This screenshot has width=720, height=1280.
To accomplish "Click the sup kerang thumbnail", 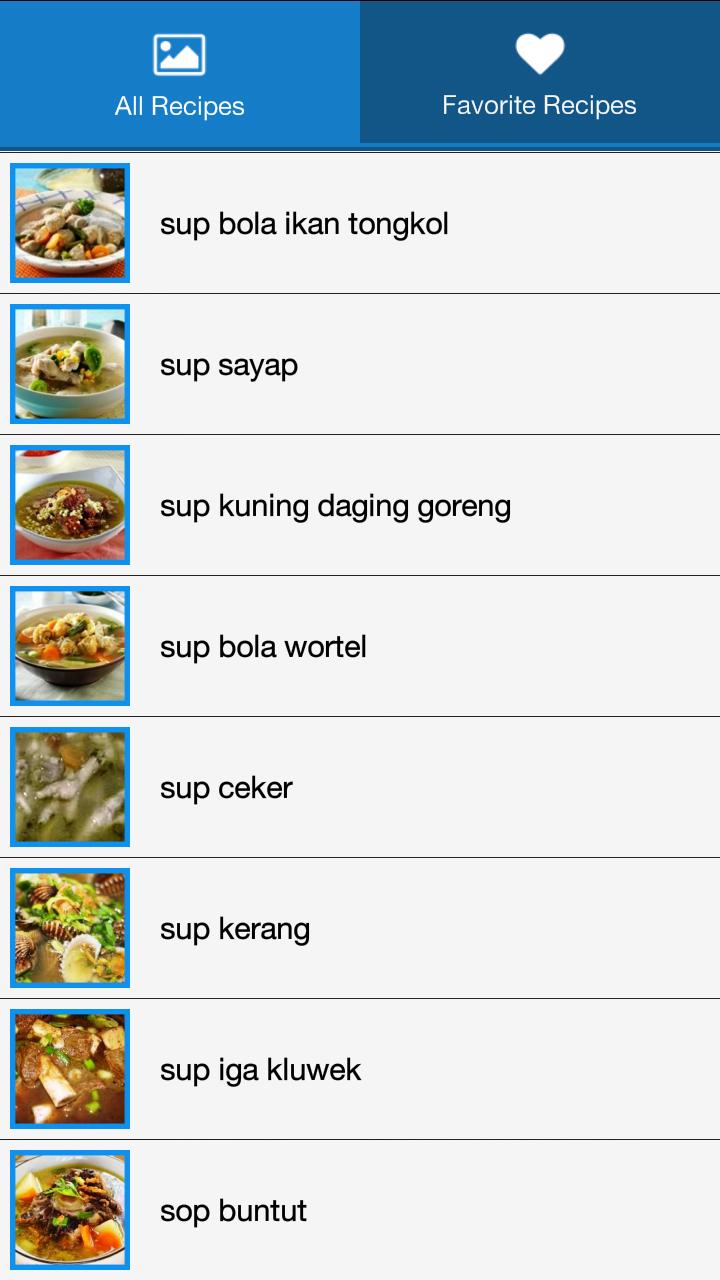I will [x=69, y=928].
